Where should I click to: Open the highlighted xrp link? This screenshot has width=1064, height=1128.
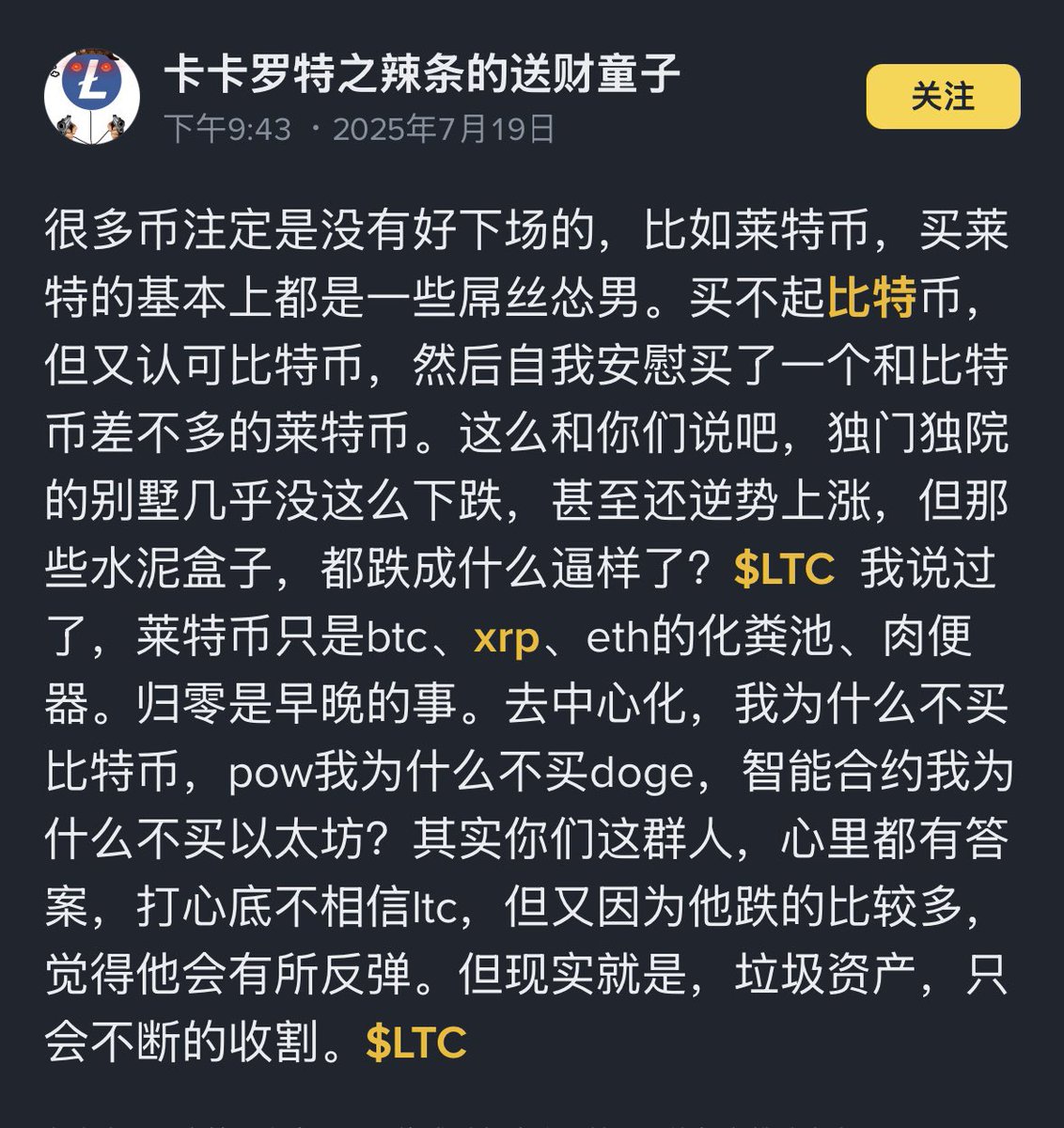[507, 638]
